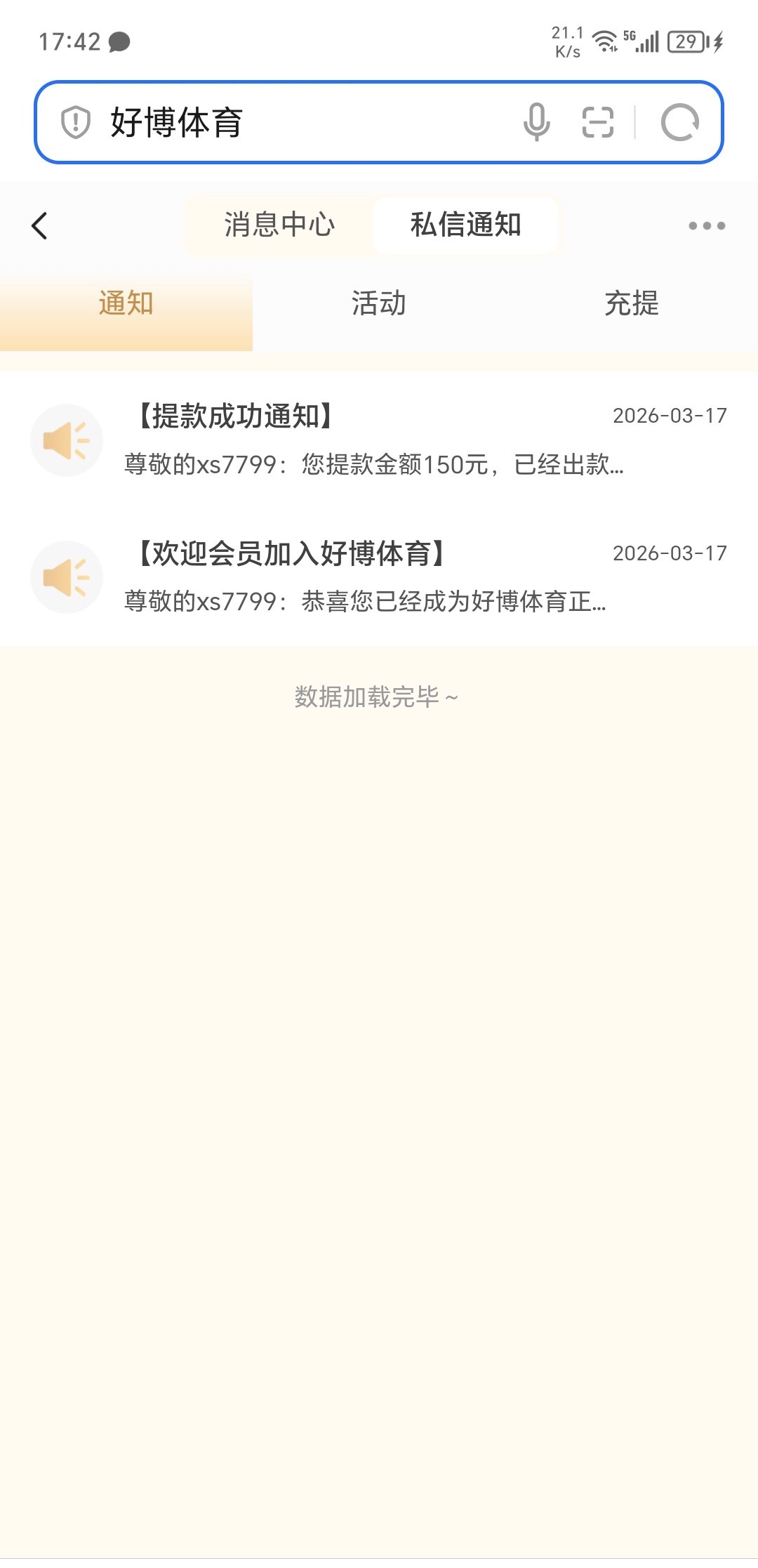
Task: Go back with the left arrow
Action: [40, 226]
